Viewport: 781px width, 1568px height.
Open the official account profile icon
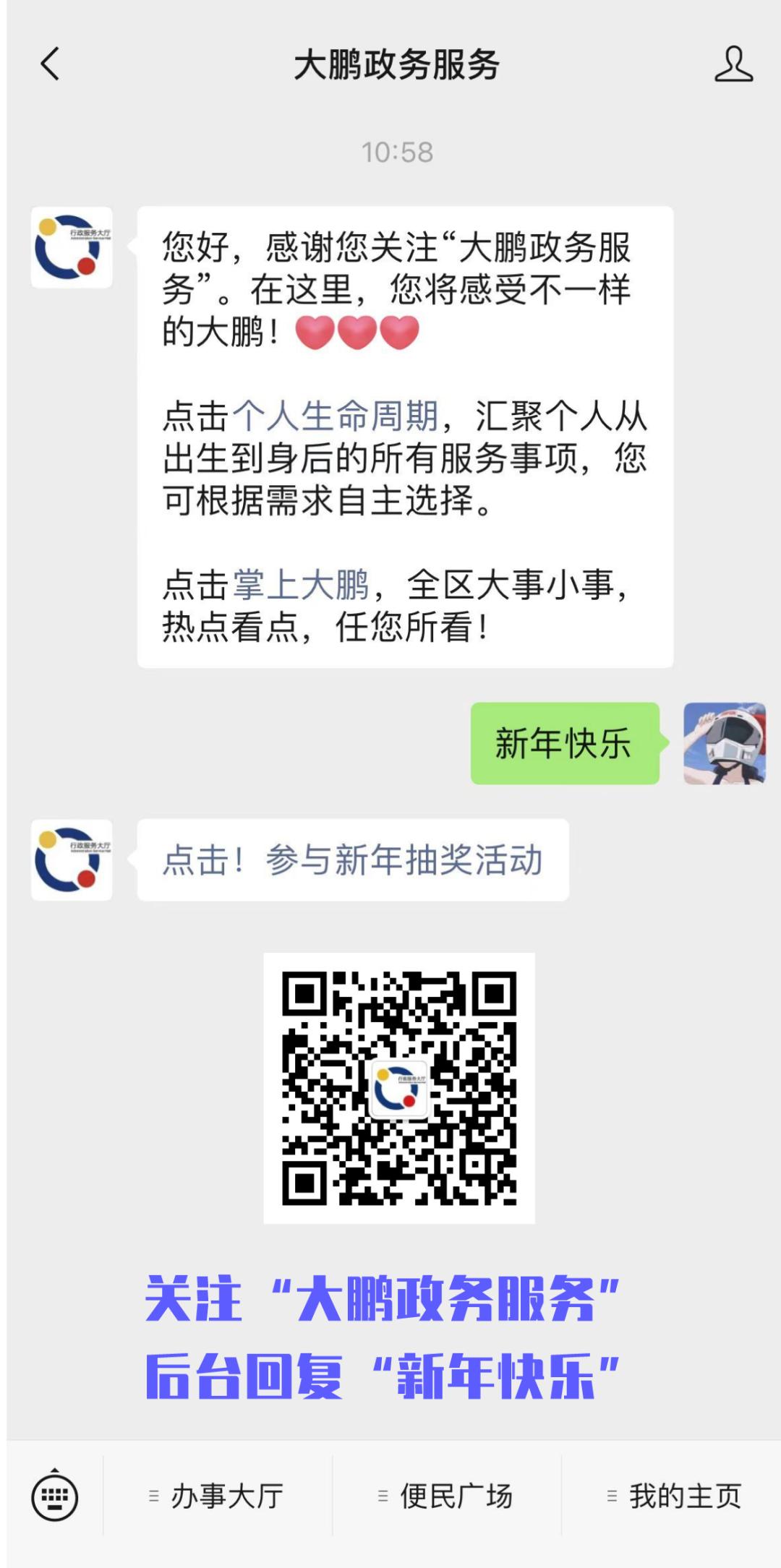pyautogui.click(x=733, y=64)
